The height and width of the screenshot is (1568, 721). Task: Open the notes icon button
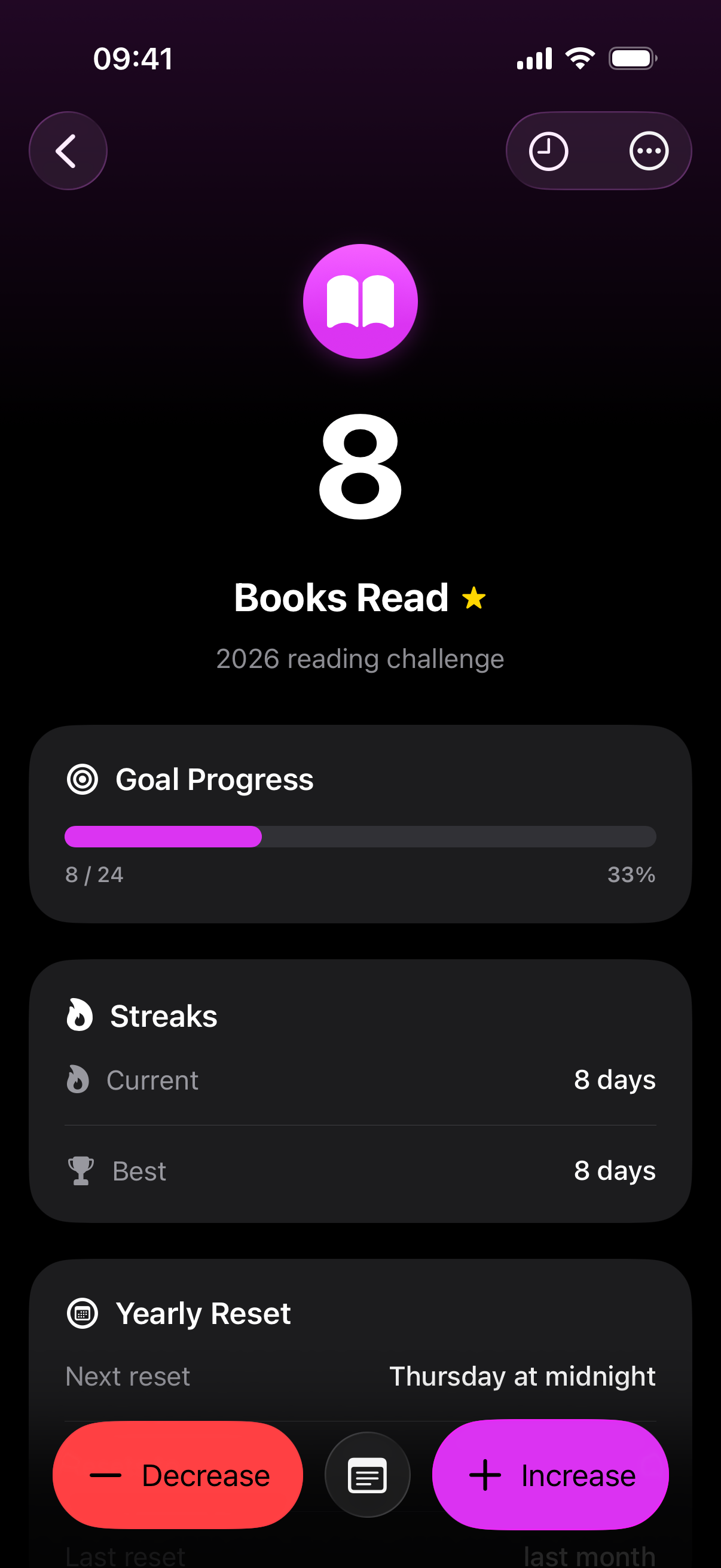pyautogui.click(x=368, y=1475)
